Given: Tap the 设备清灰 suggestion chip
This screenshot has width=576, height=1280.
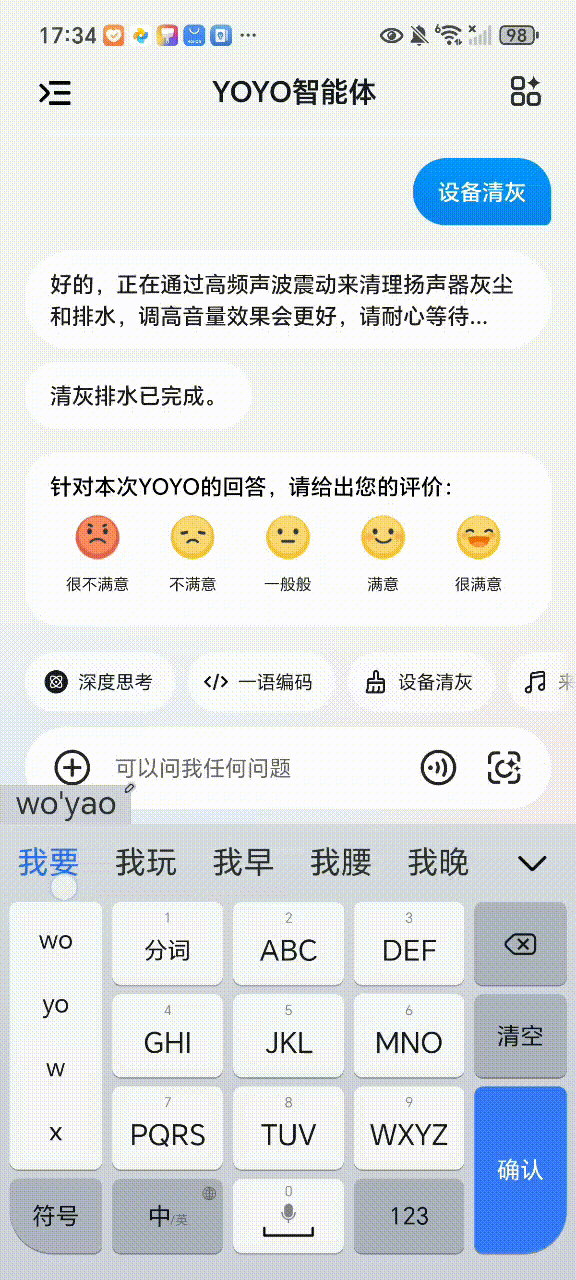Looking at the screenshot, I should (x=421, y=682).
